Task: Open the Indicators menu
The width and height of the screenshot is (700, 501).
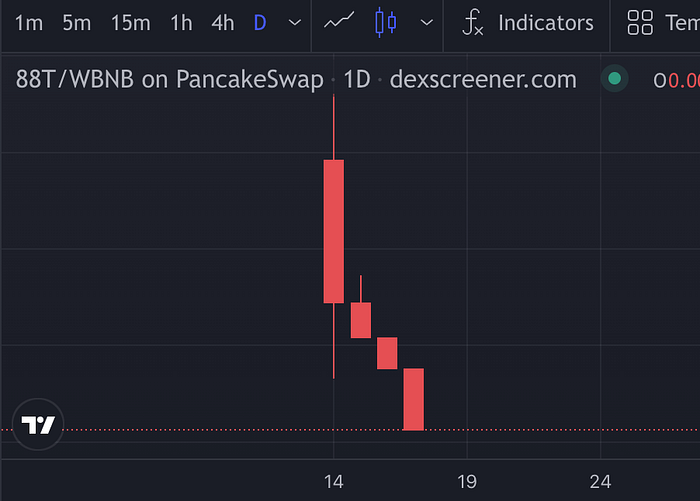Action: point(527,22)
